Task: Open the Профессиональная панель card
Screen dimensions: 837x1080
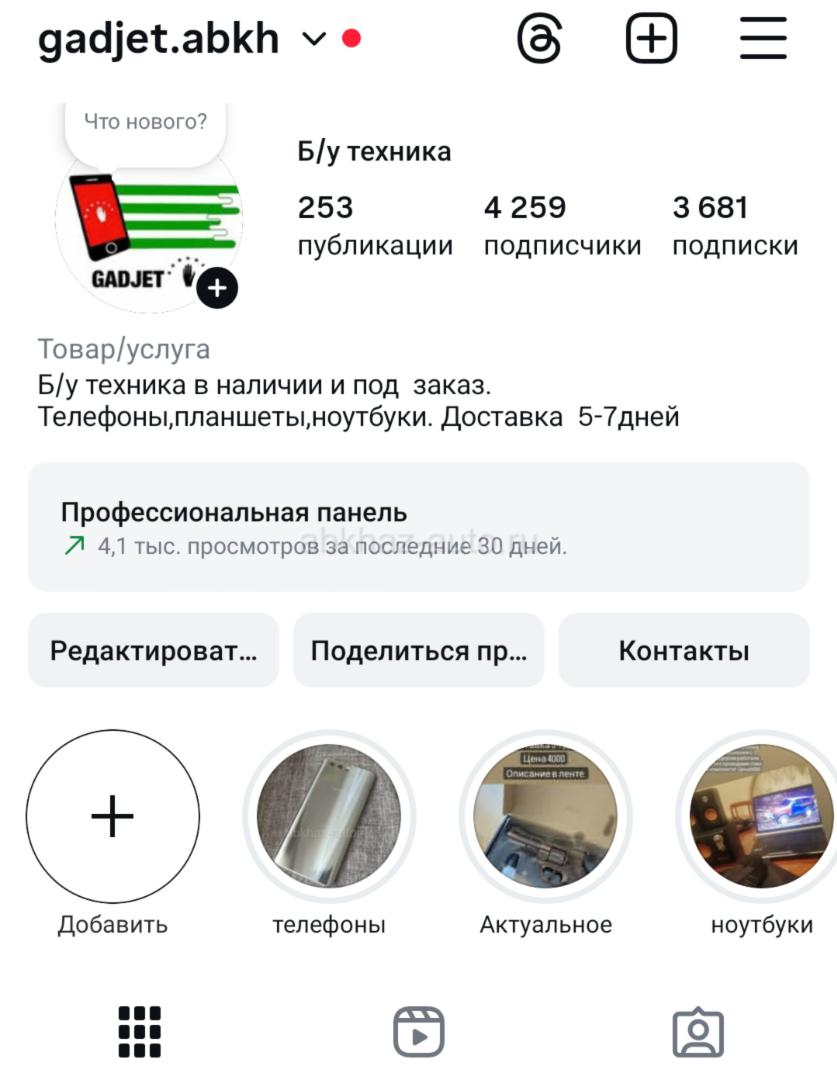Action: tap(418, 527)
